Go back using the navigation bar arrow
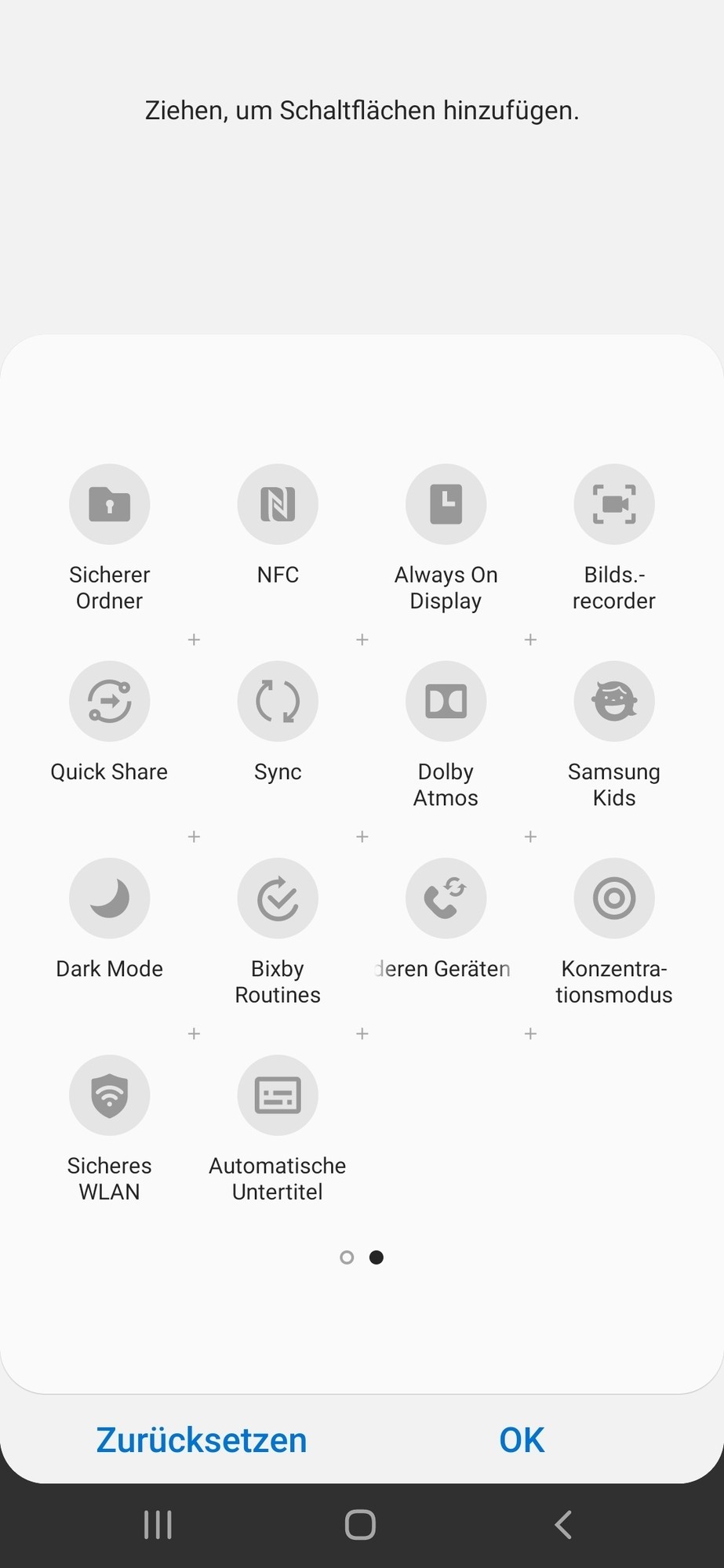The image size is (724, 1568). 562,1525
